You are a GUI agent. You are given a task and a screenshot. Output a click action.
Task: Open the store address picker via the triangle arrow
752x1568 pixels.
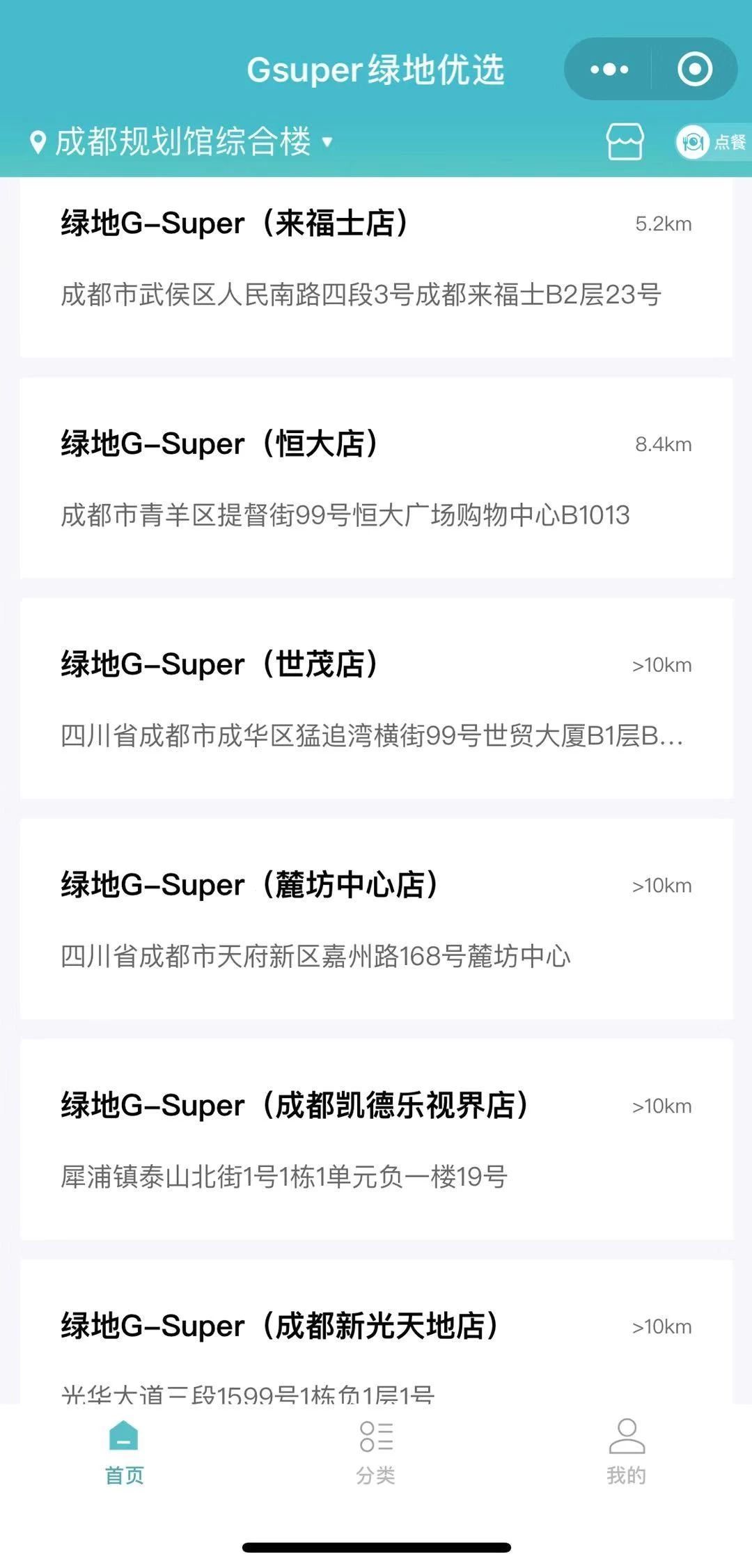point(327,143)
